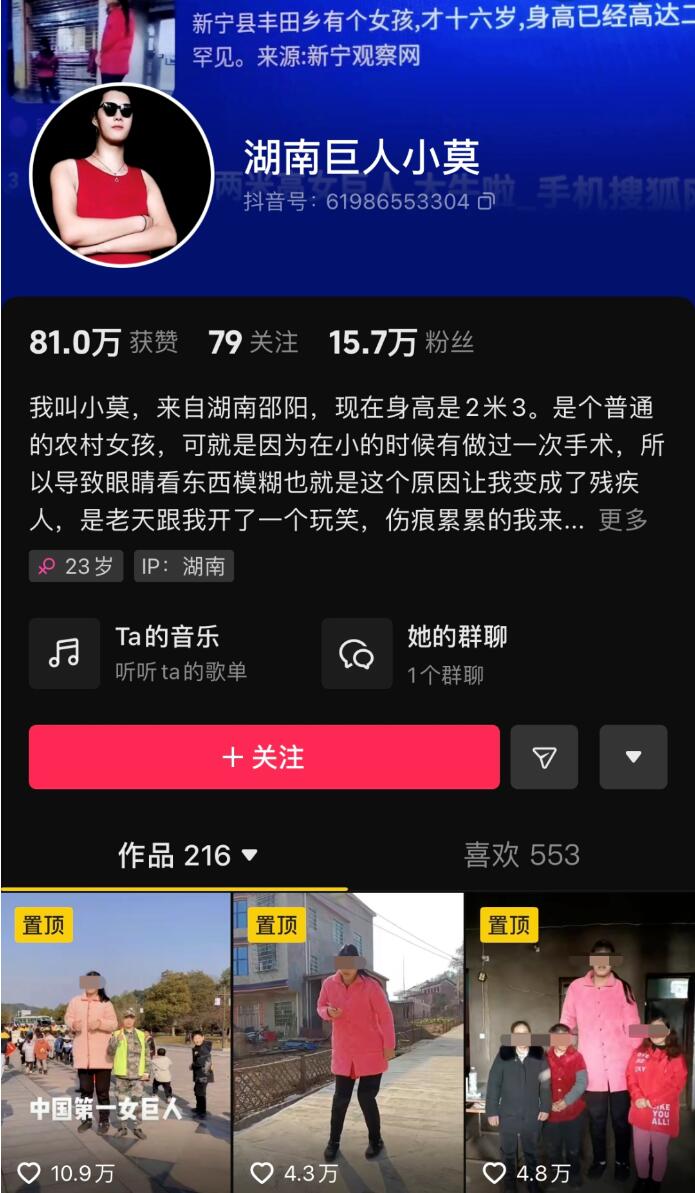Screen dimensions: 695x1193
Task: Tap the profile avatar picture
Action: [x=122, y=175]
